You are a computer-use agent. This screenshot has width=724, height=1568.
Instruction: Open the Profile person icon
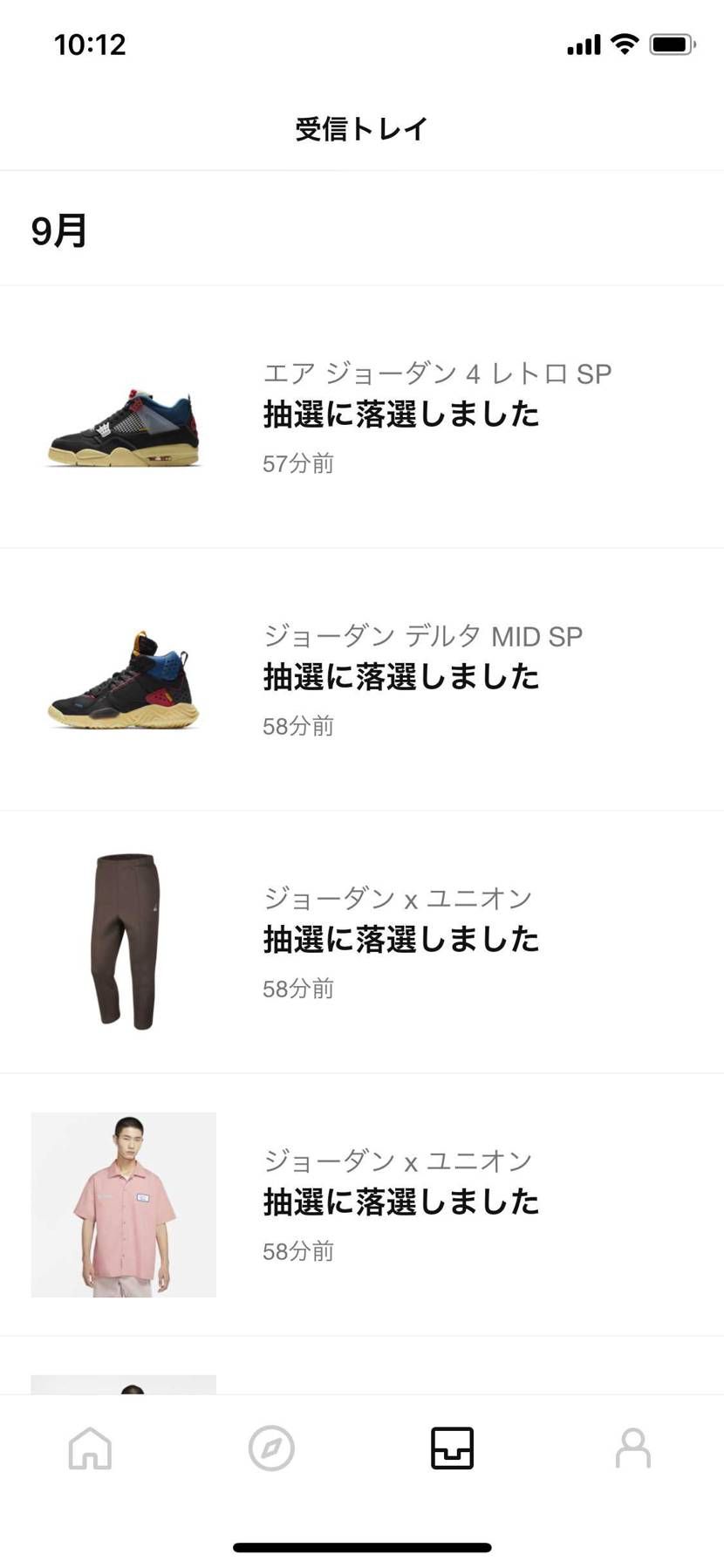(632, 1448)
